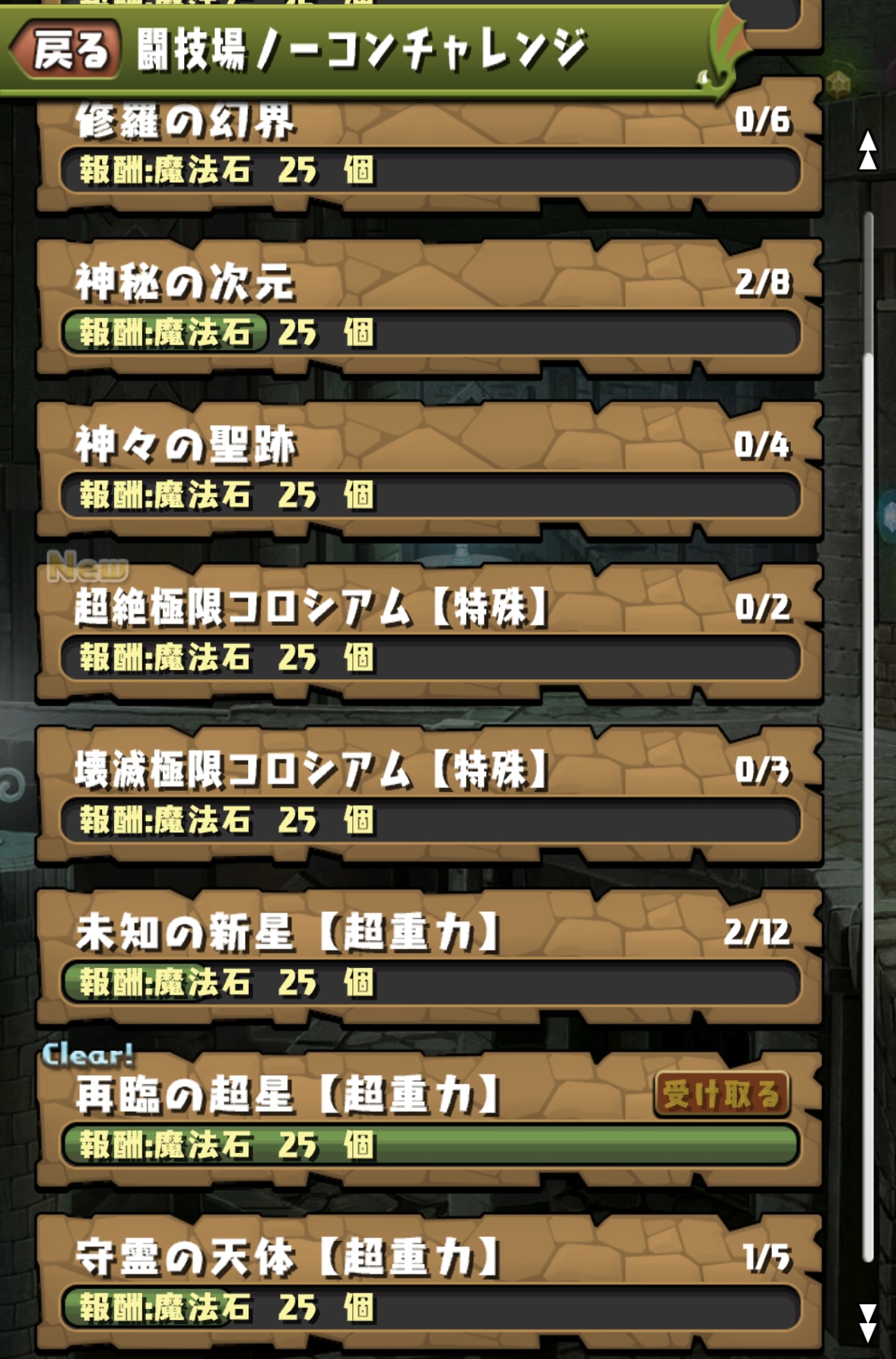Select the 神秘の次元 challenge
896x1359 pixels.
point(430,308)
